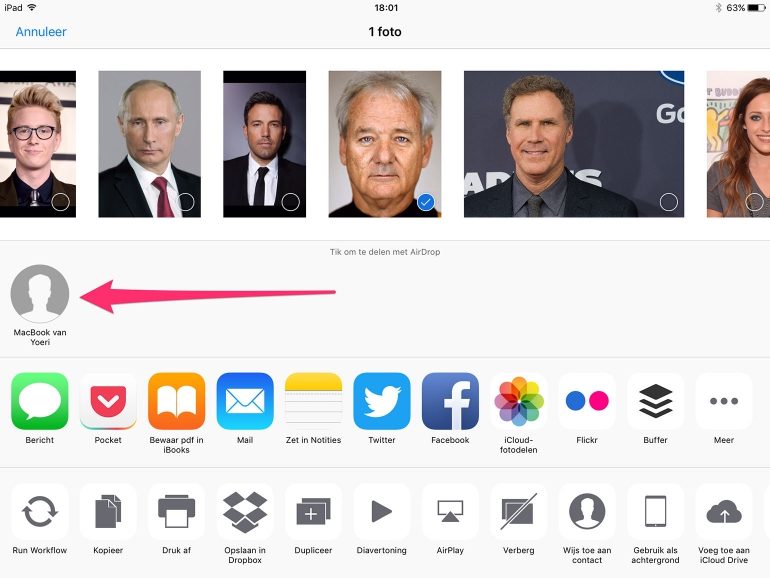
Task: Deselect the photo with the blue checkmark
Action: tap(425, 202)
